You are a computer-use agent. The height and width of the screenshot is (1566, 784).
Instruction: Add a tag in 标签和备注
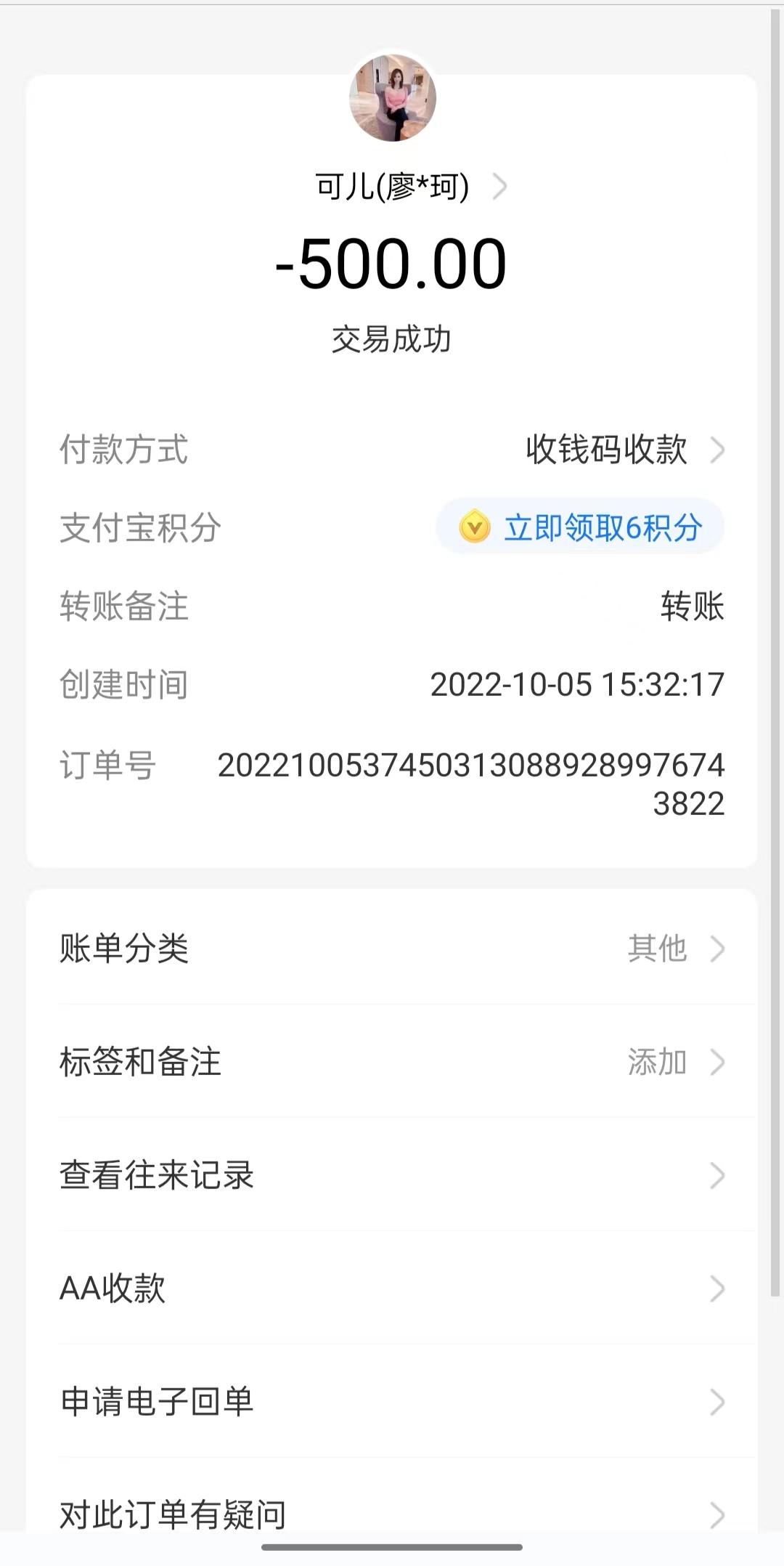point(392,1062)
